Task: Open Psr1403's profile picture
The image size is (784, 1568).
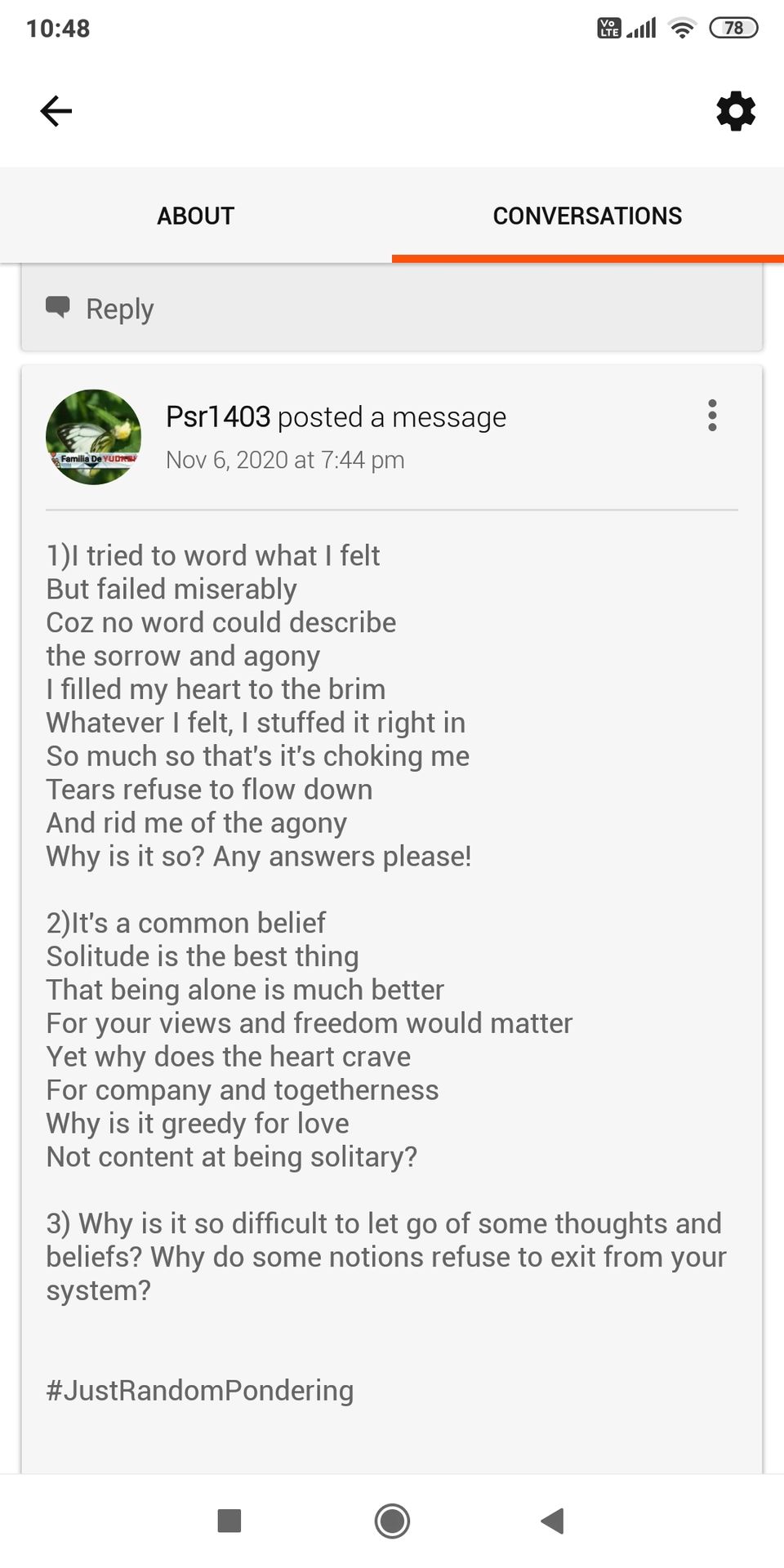Action: [93, 437]
